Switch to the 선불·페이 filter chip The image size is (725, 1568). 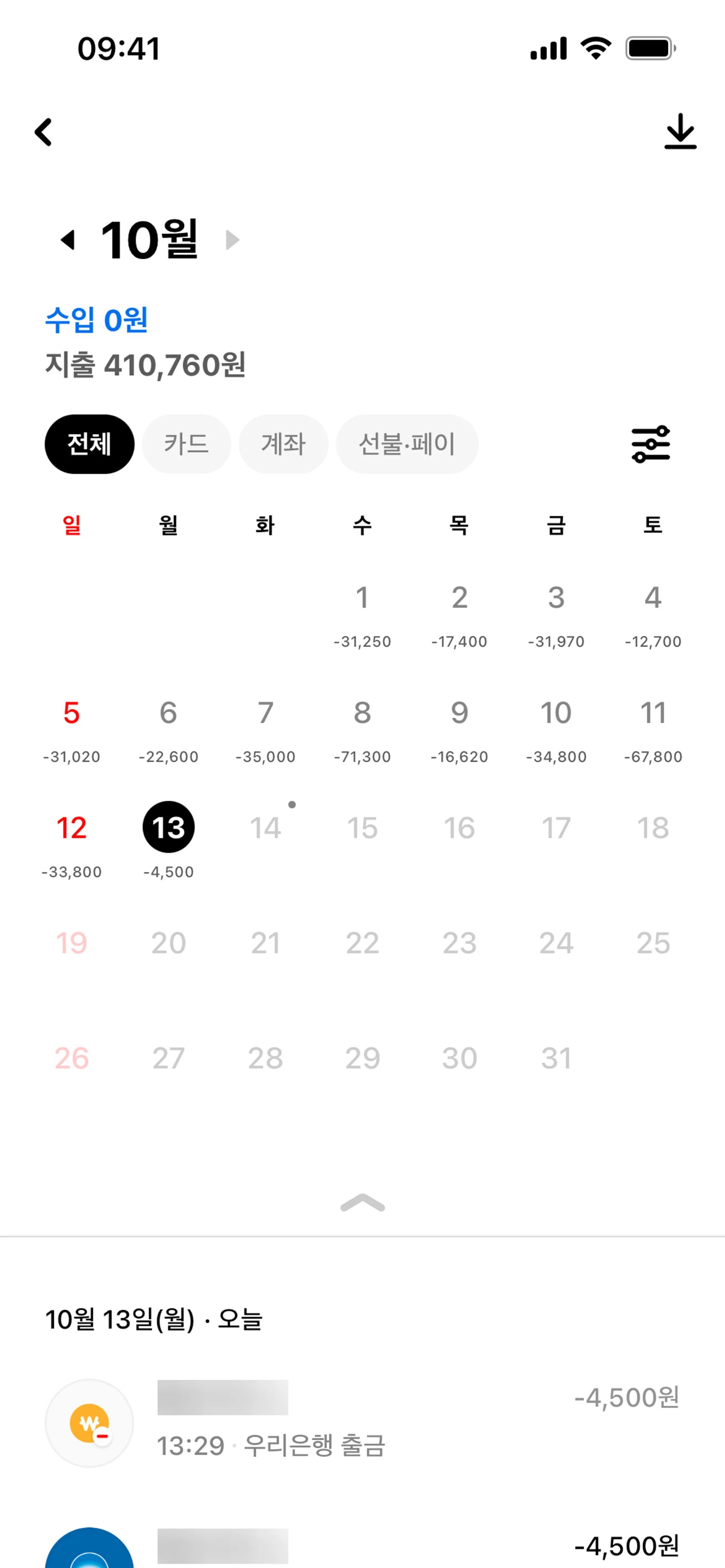point(407,444)
